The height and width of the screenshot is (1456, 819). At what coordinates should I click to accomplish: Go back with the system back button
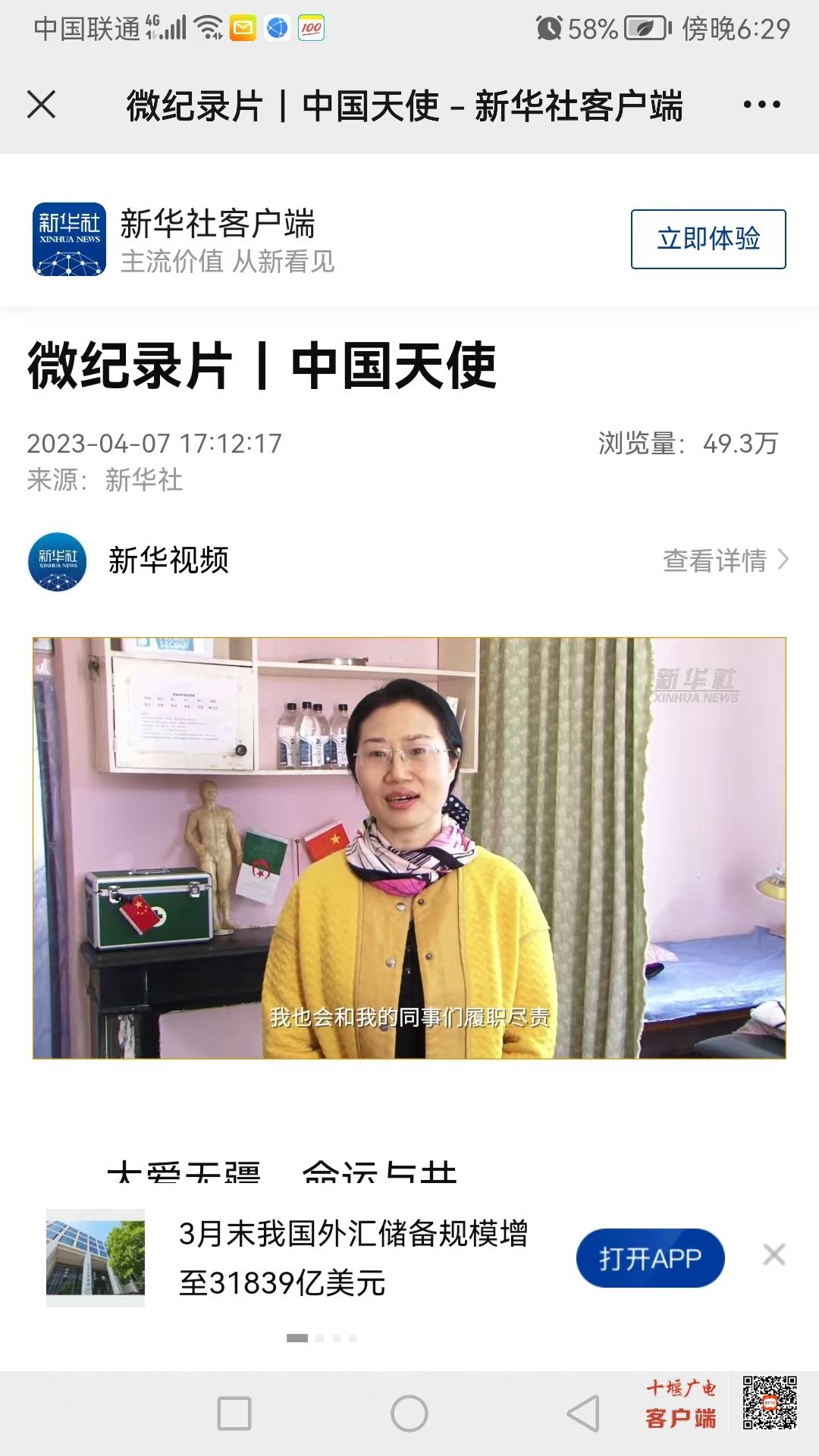click(582, 1414)
